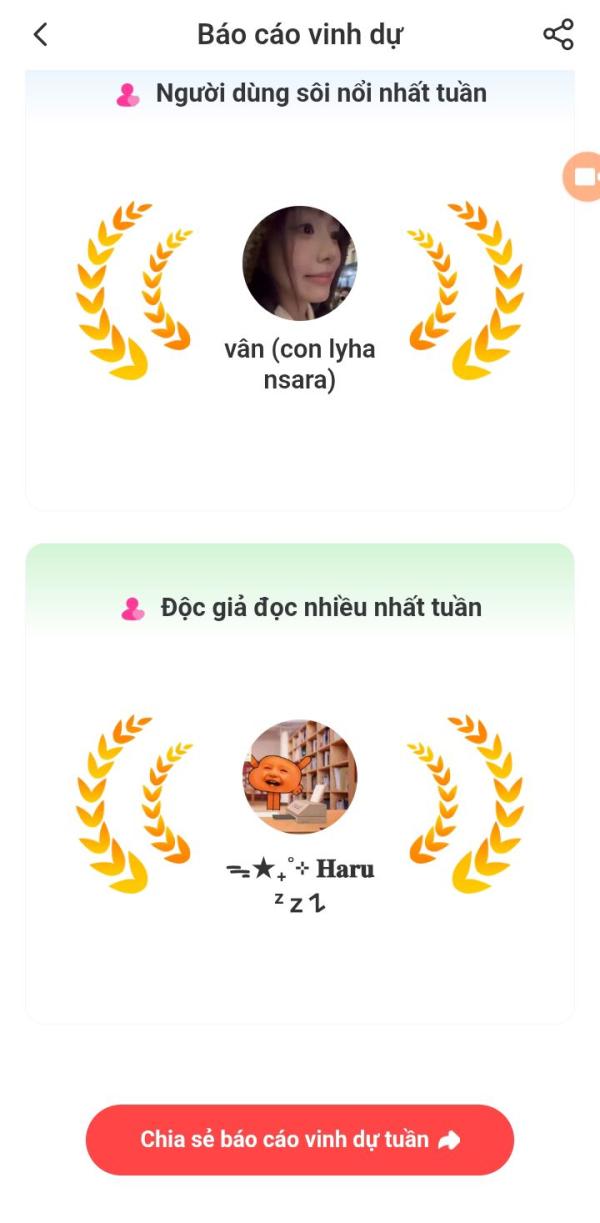Go back from the Báo cáo vinh dự page
600x1223 pixels.
coord(40,35)
